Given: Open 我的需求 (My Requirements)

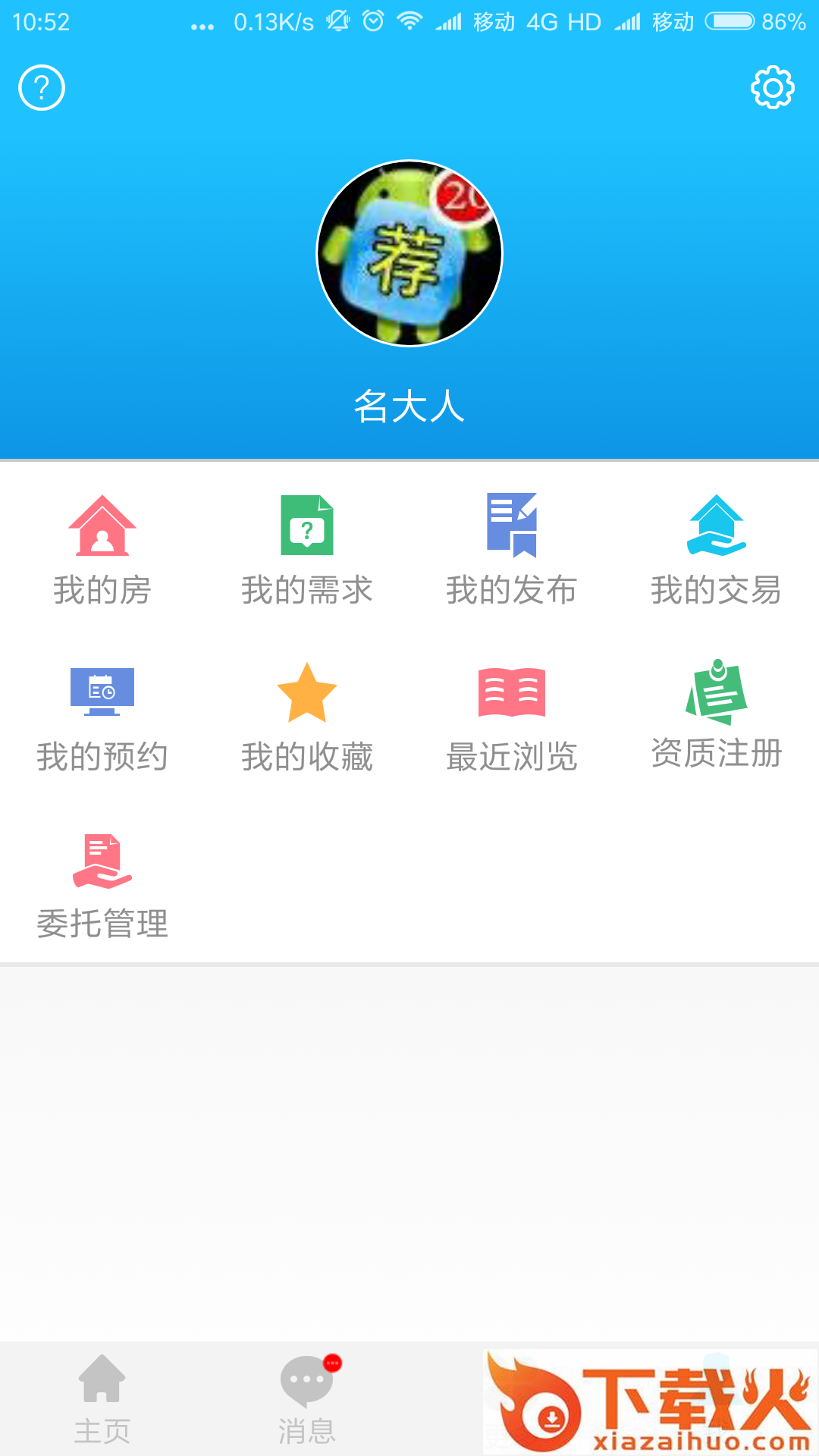Looking at the screenshot, I should click(x=307, y=551).
